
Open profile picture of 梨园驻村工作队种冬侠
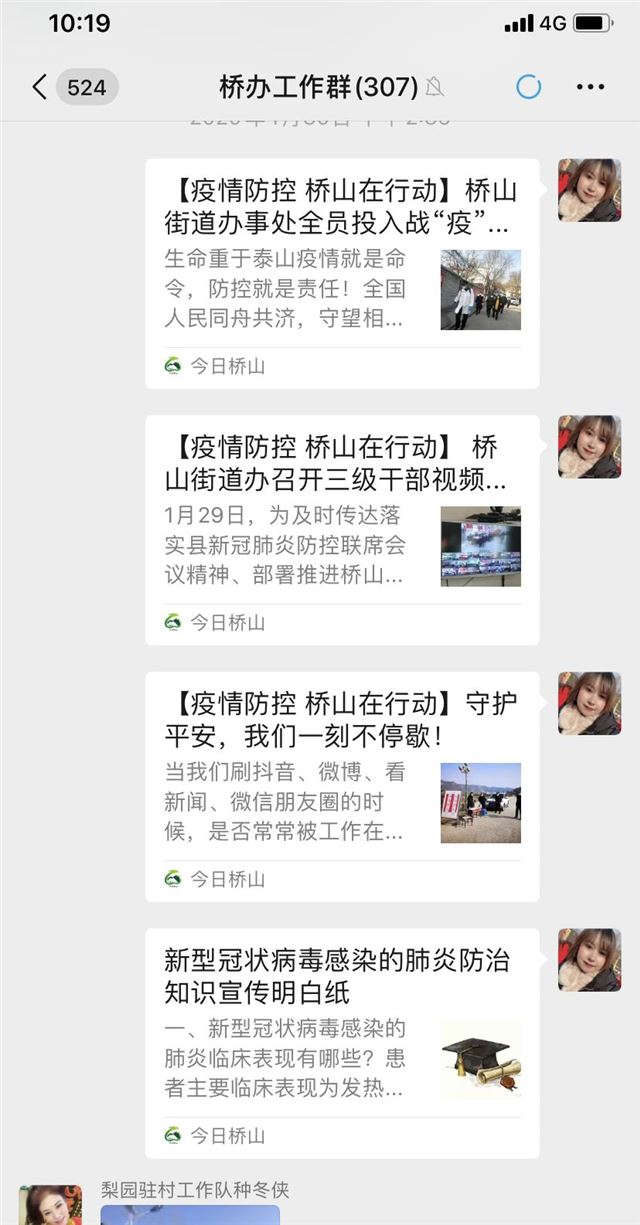coord(50,1204)
